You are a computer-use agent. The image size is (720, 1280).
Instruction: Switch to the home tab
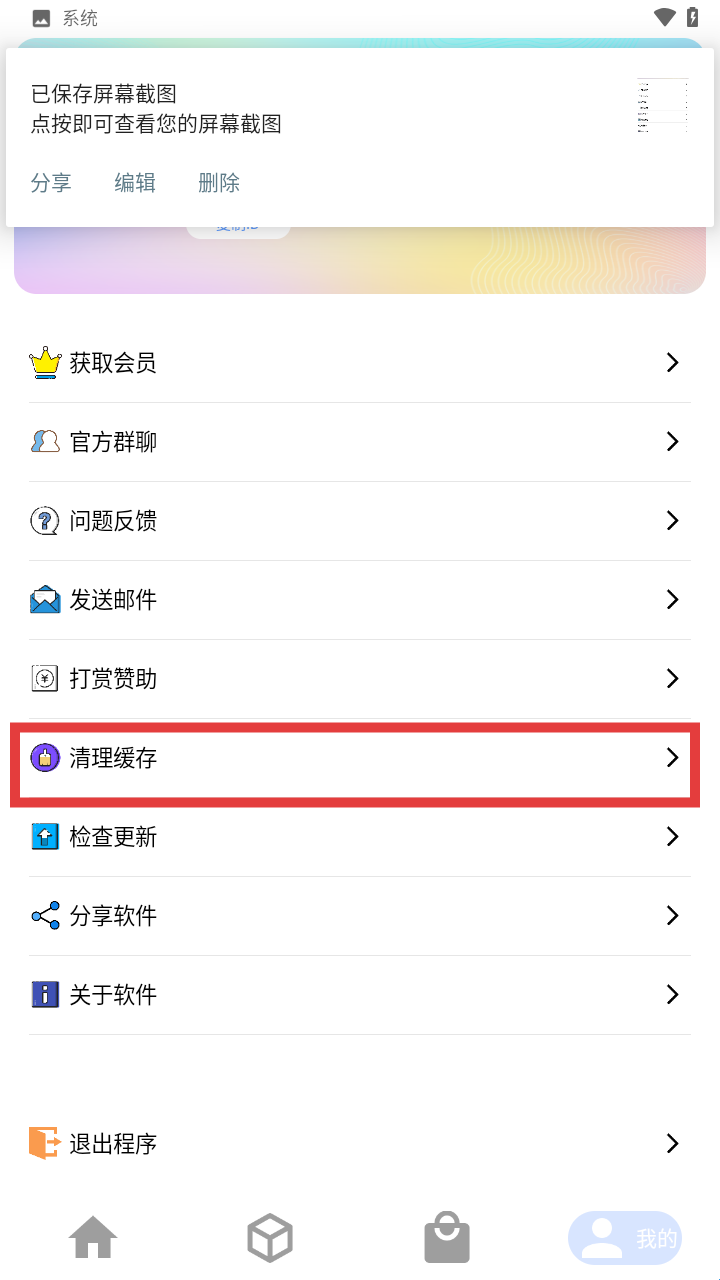point(93,1240)
